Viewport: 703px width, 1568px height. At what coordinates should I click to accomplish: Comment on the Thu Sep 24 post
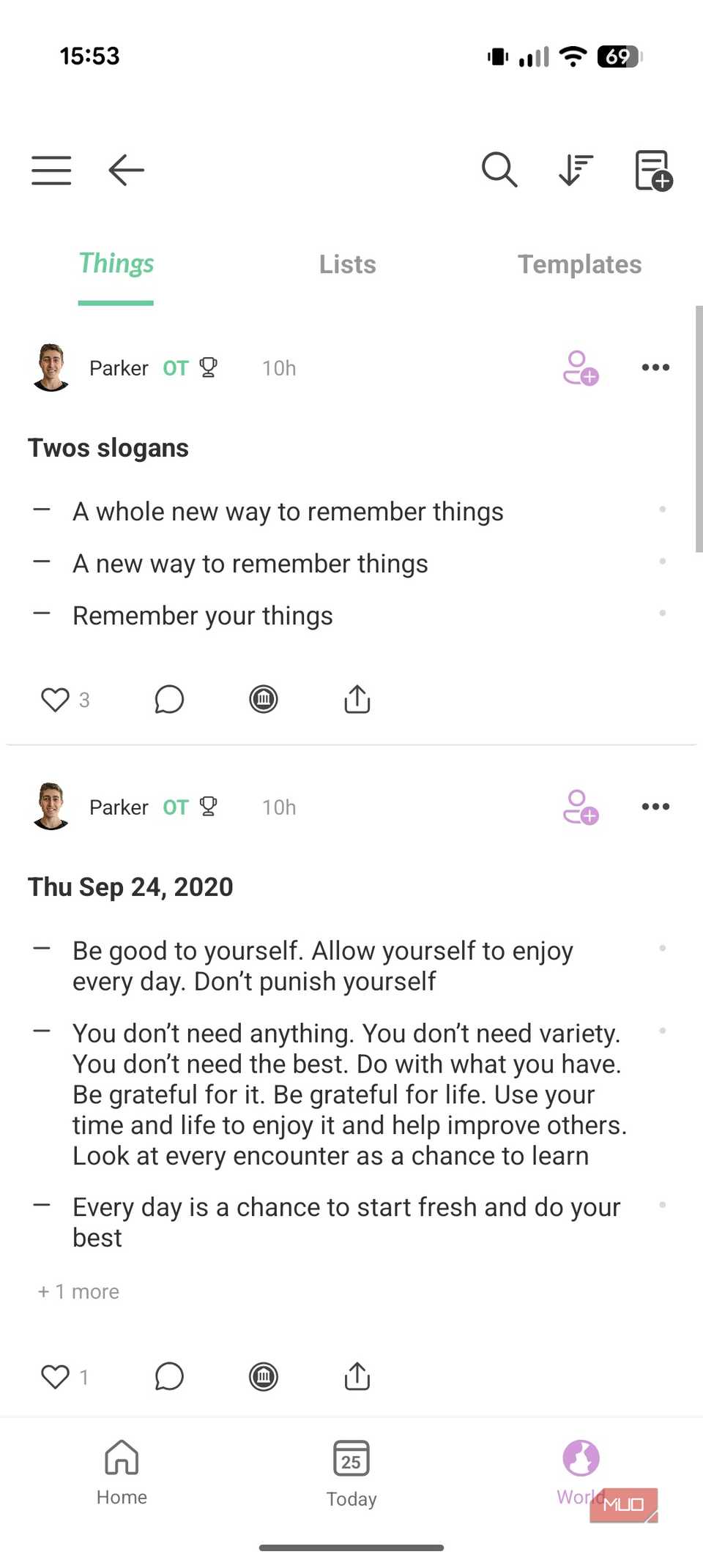(x=169, y=1377)
